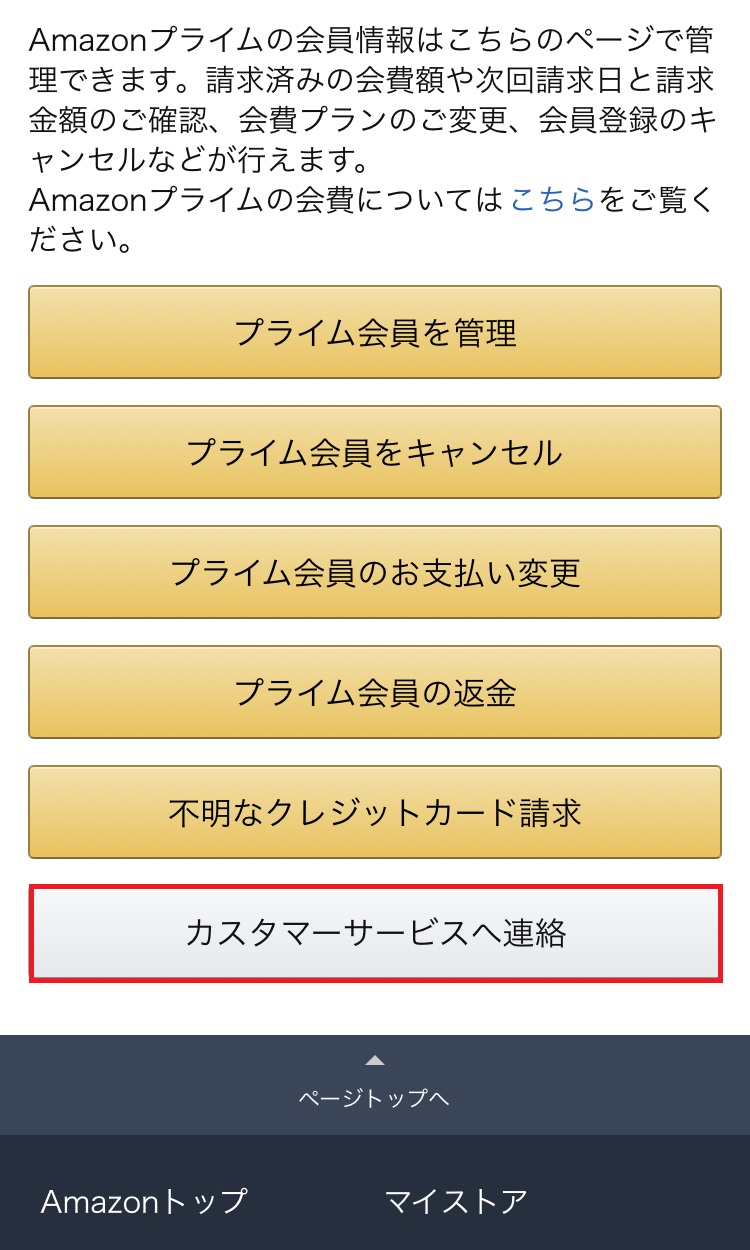Viewport: 750px width, 1250px height.
Task: Choose プライム会員の返金 button
Action: pyautogui.click(x=375, y=692)
